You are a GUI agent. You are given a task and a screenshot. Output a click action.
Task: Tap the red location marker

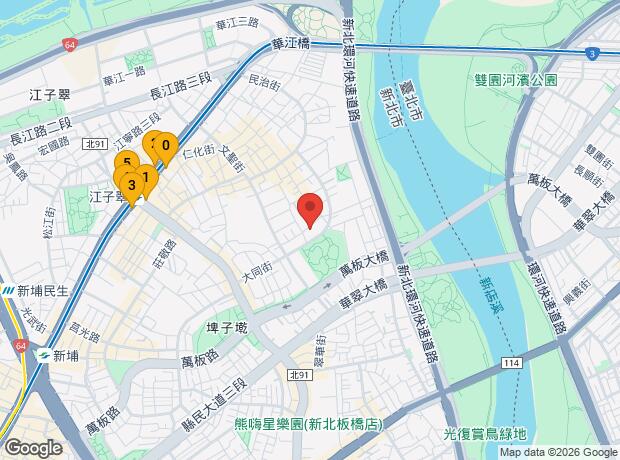(310, 208)
